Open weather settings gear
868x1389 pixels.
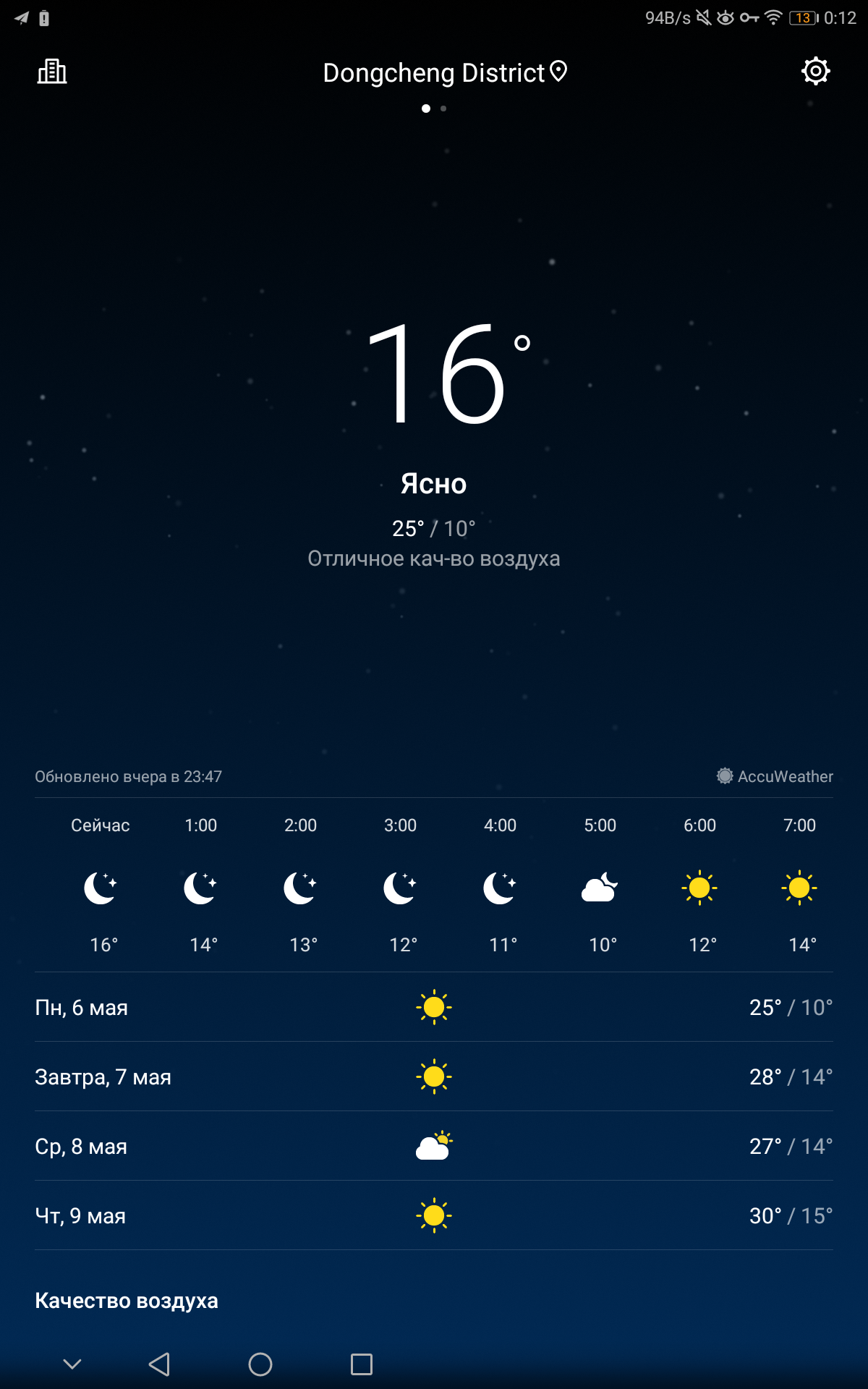(x=815, y=72)
